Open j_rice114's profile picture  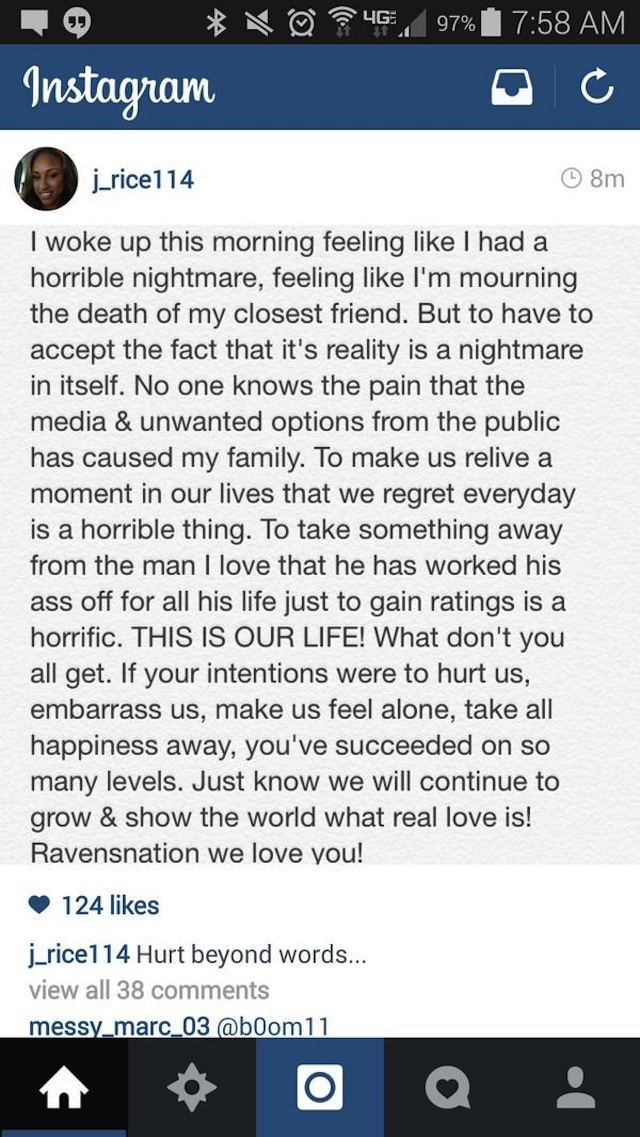coord(46,180)
